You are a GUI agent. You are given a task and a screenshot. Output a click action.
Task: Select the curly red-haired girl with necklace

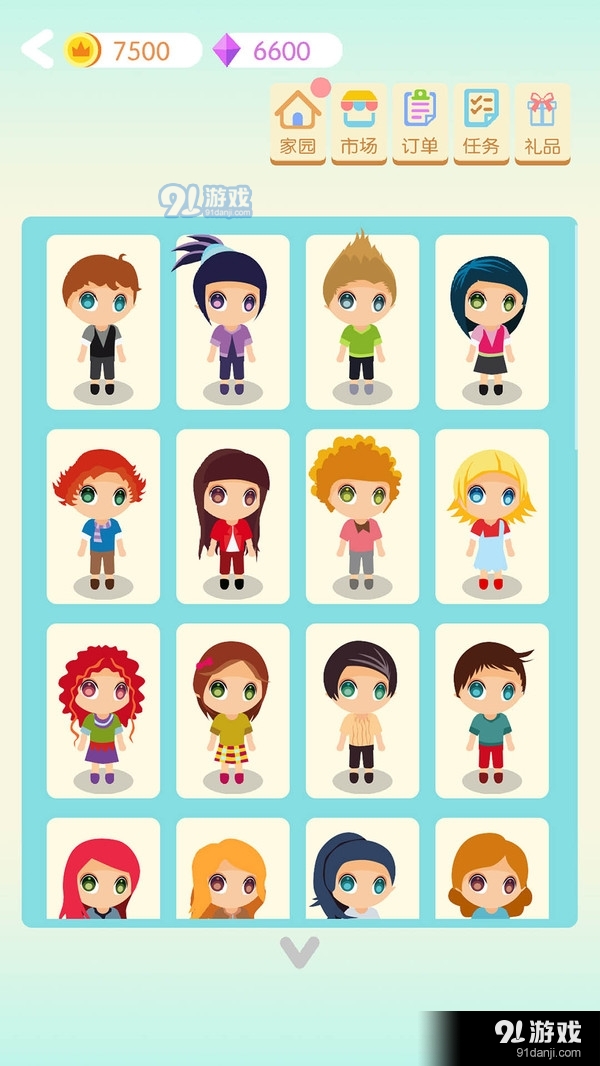[x=103, y=711]
